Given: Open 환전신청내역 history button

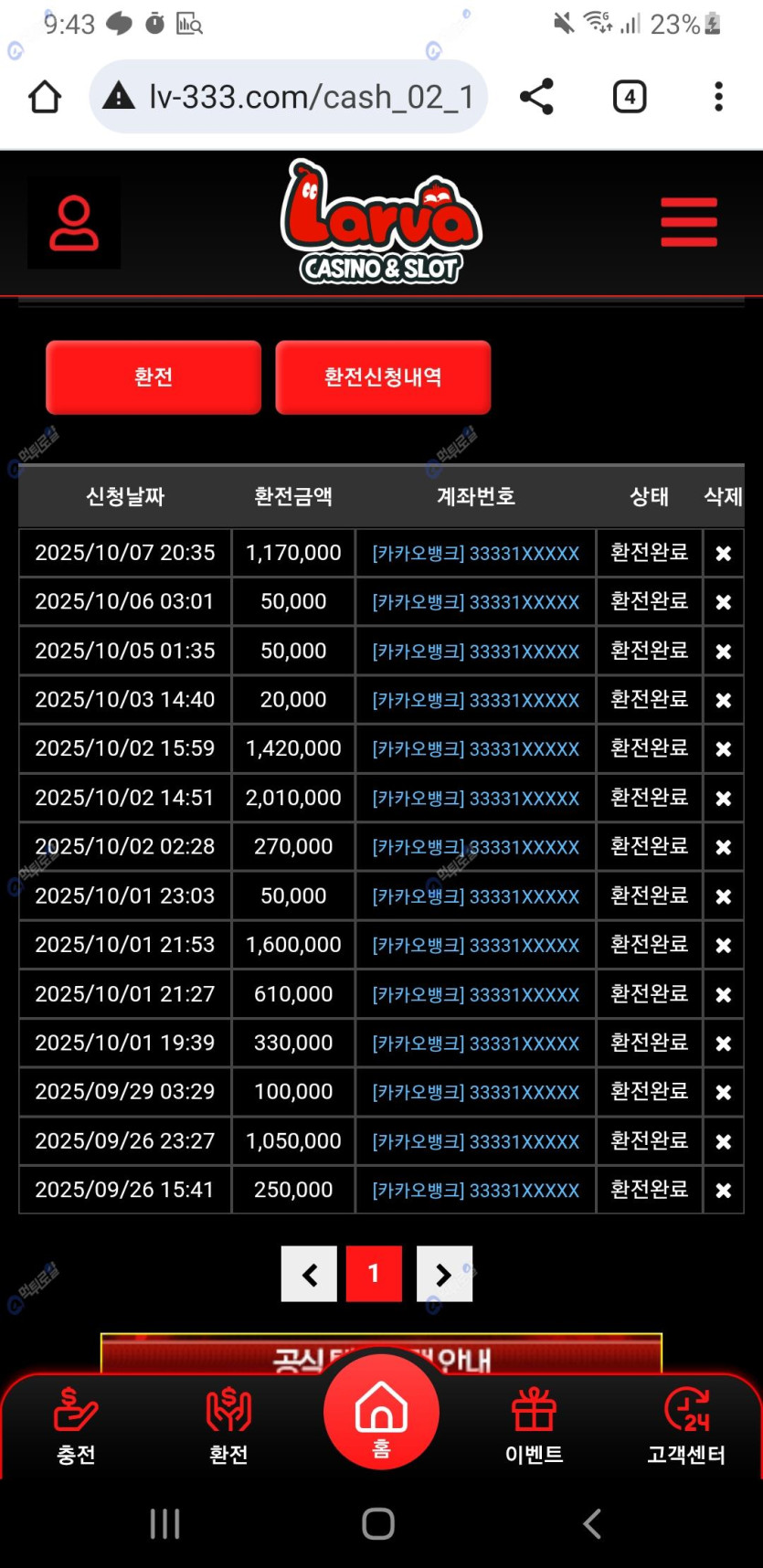Looking at the screenshot, I should pyautogui.click(x=383, y=377).
